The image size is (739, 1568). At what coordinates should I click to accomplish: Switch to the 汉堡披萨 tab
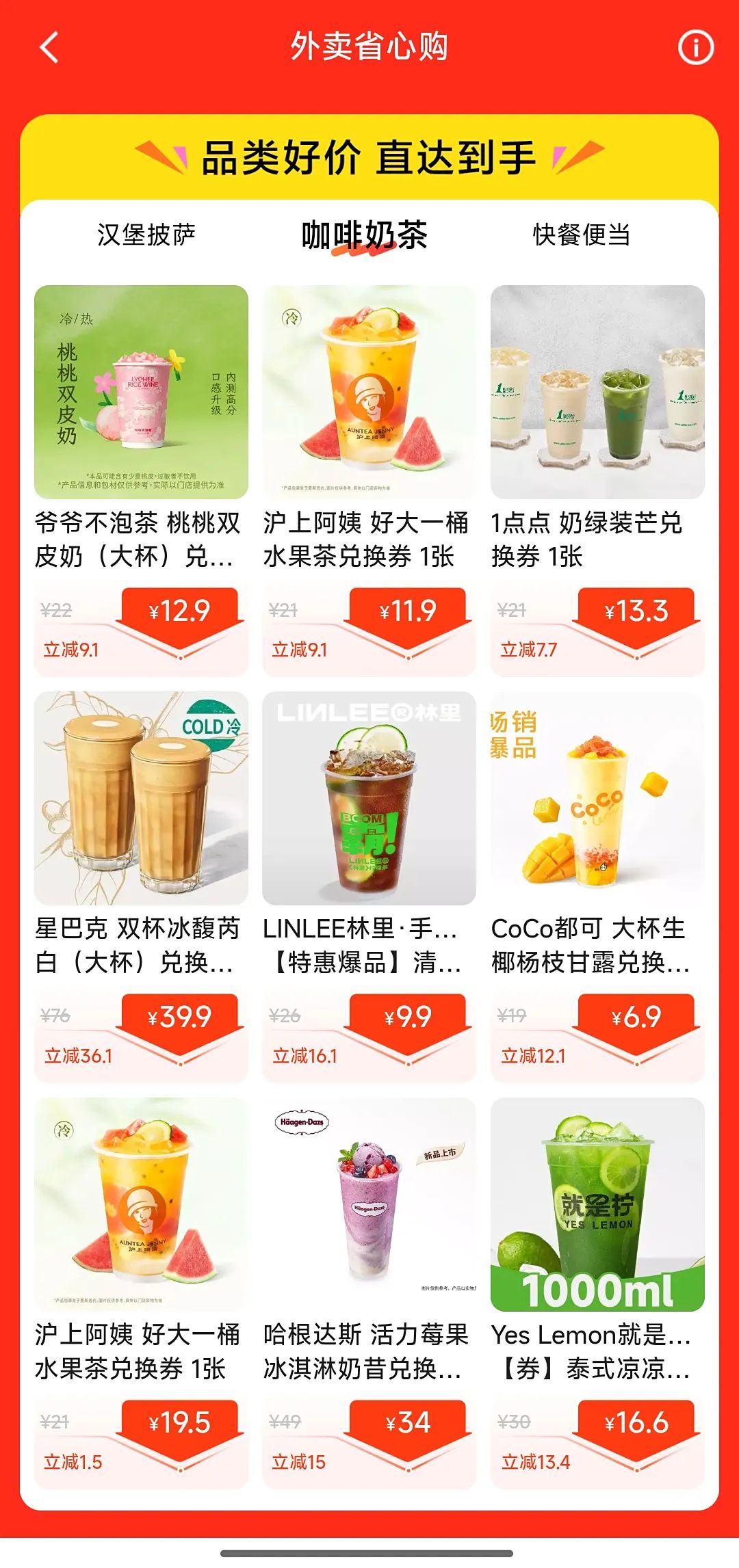click(146, 235)
